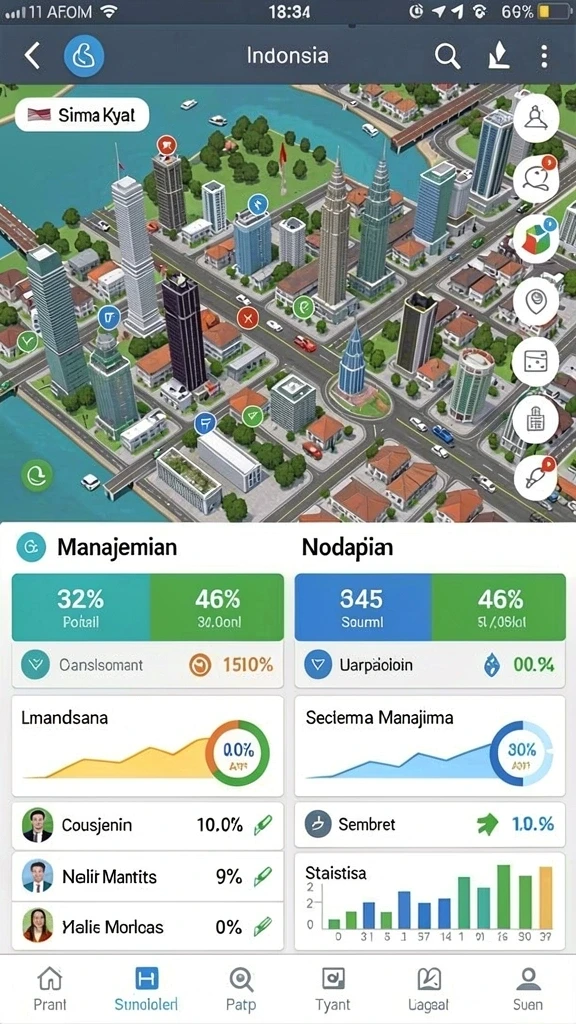This screenshot has width=576, height=1024.
Task: Edit the Nelir Mantits entry
Action: tap(263, 876)
